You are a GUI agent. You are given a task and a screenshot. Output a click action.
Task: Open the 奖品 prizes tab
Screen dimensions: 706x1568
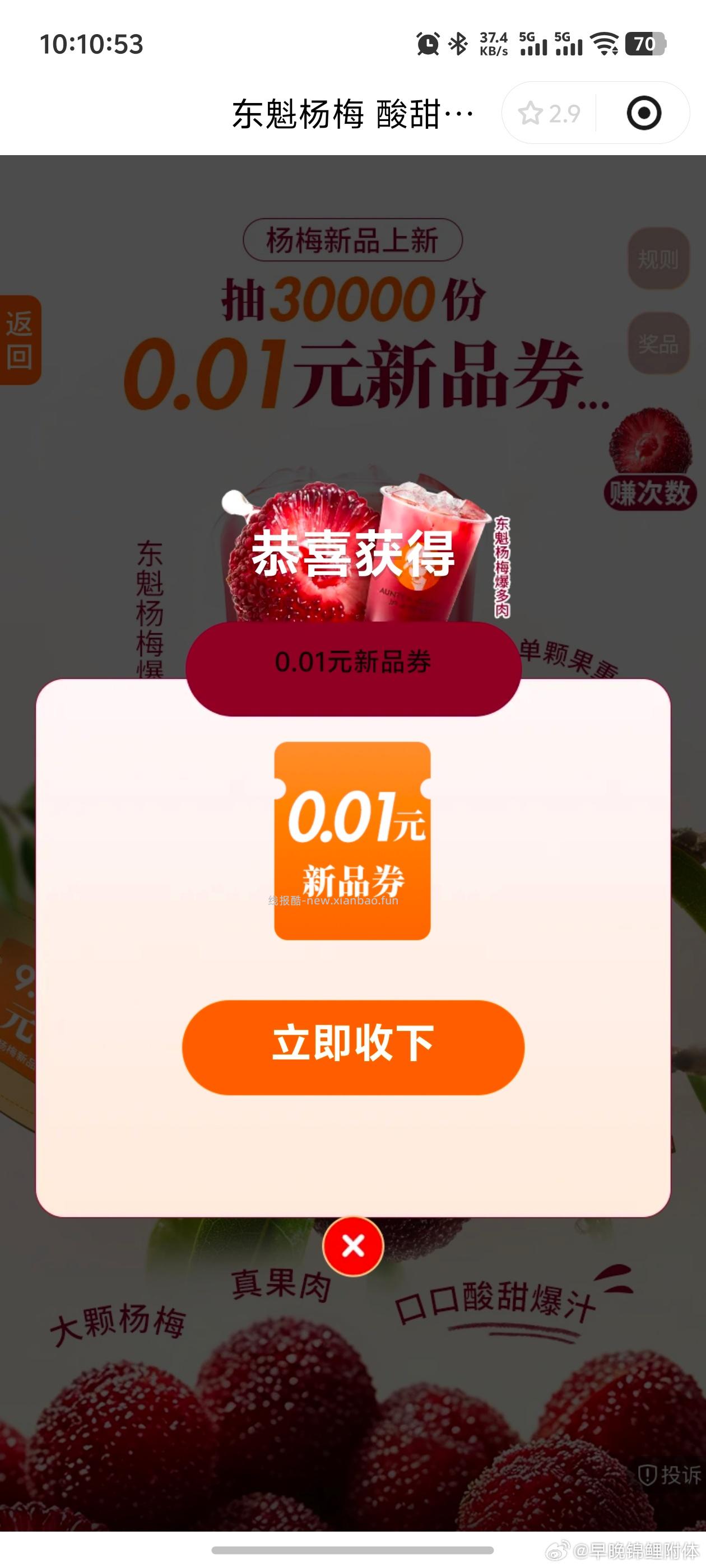(658, 343)
